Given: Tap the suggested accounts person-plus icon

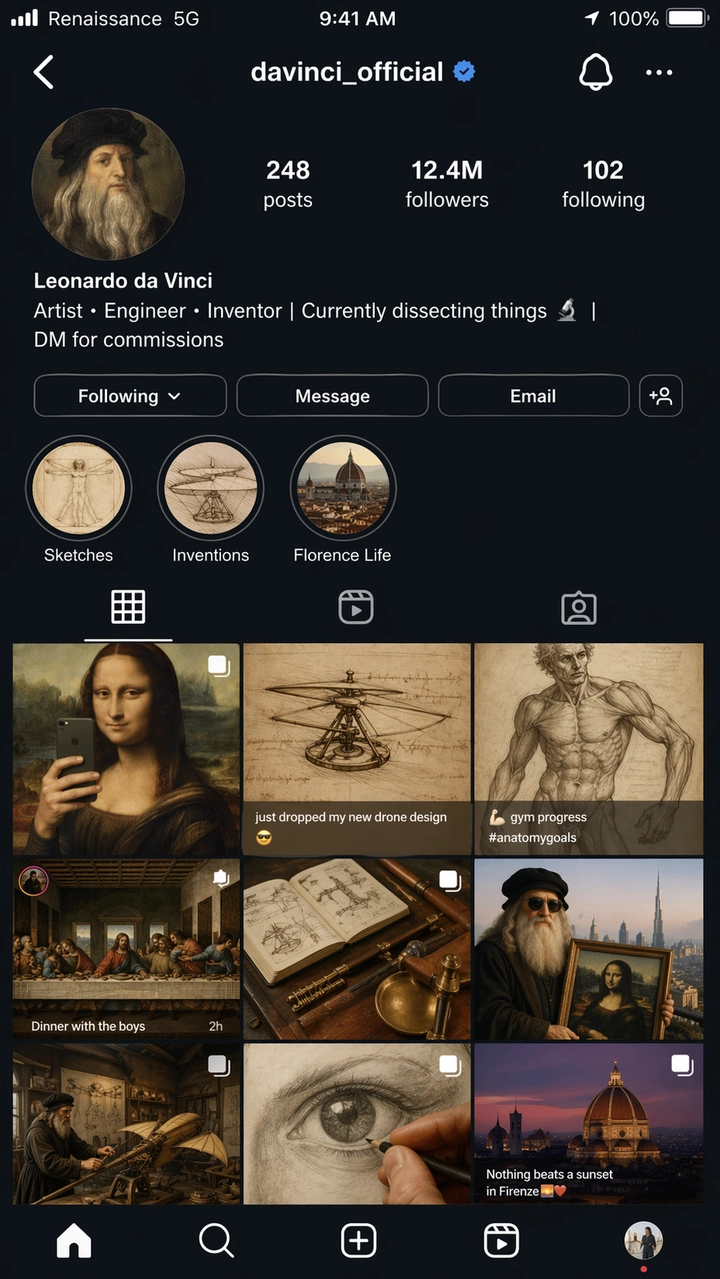Looking at the screenshot, I should click(x=661, y=396).
